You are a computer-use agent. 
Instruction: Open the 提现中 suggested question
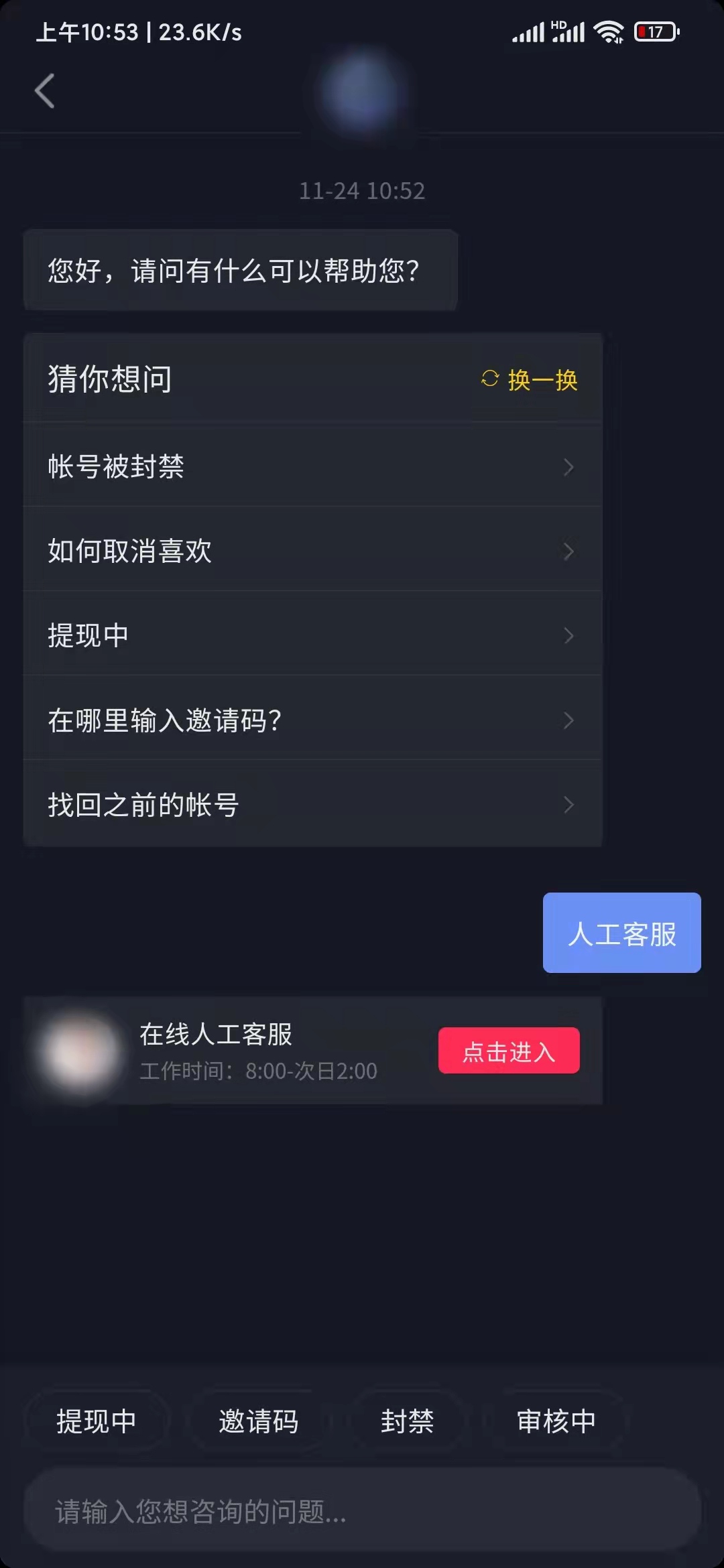pos(314,635)
